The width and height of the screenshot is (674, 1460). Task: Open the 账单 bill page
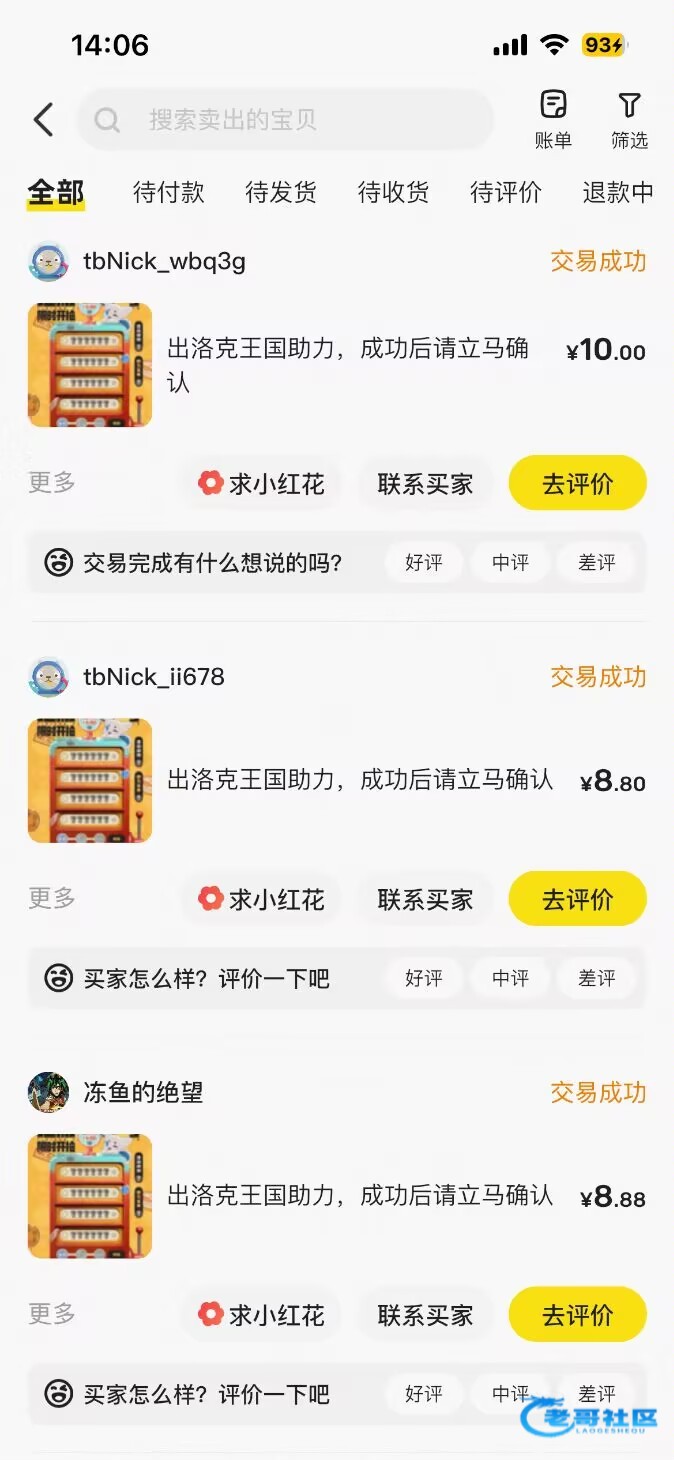click(x=553, y=119)
